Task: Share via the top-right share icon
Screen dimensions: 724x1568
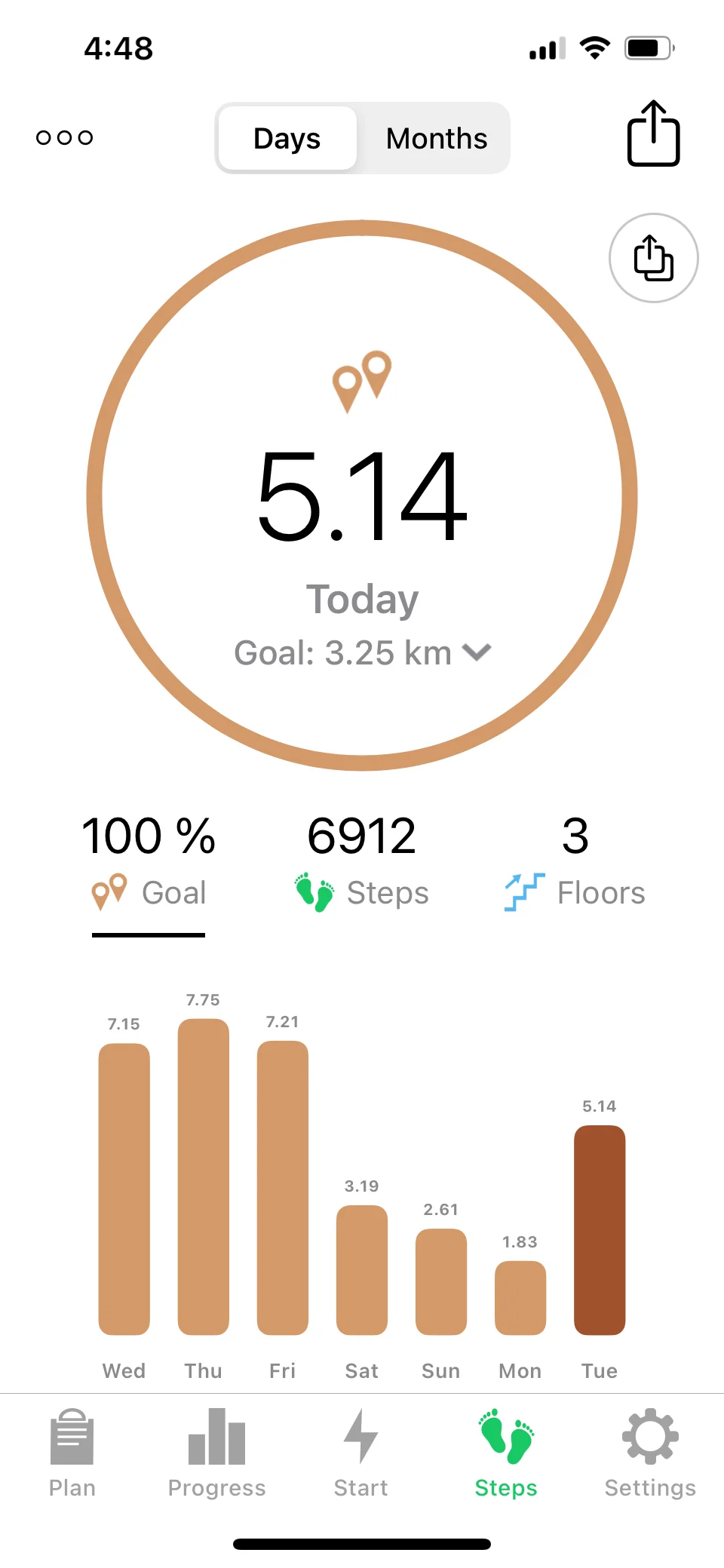Action: [653, 134]
